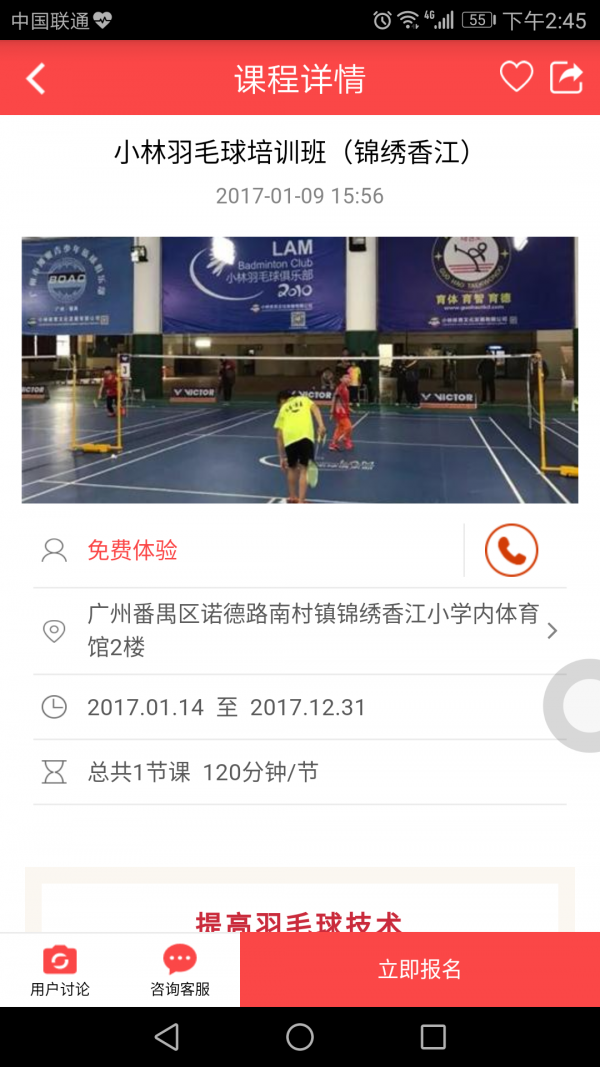Contact 咨询客服 customer service
The height and width of the screenshot is (1067, 600).
[180, 971]
